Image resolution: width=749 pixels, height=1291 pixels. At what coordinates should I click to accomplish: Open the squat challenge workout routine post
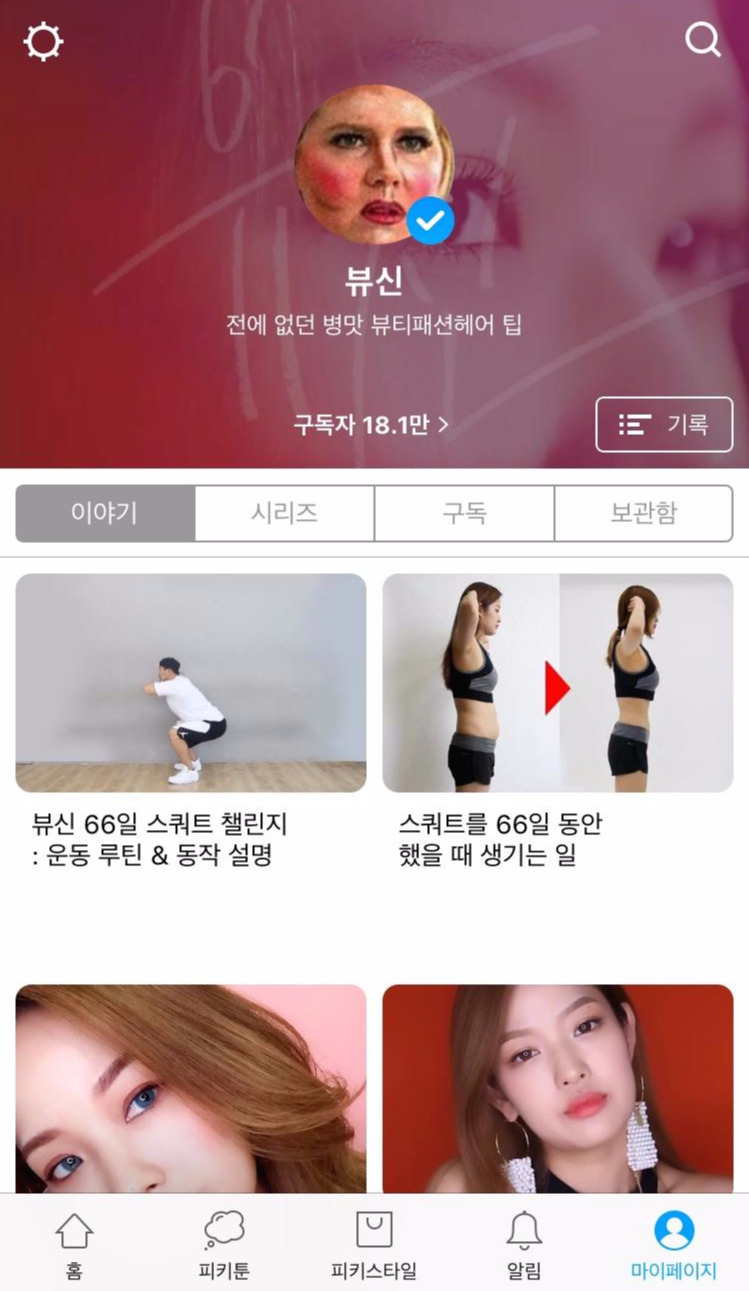click(191, 683)
